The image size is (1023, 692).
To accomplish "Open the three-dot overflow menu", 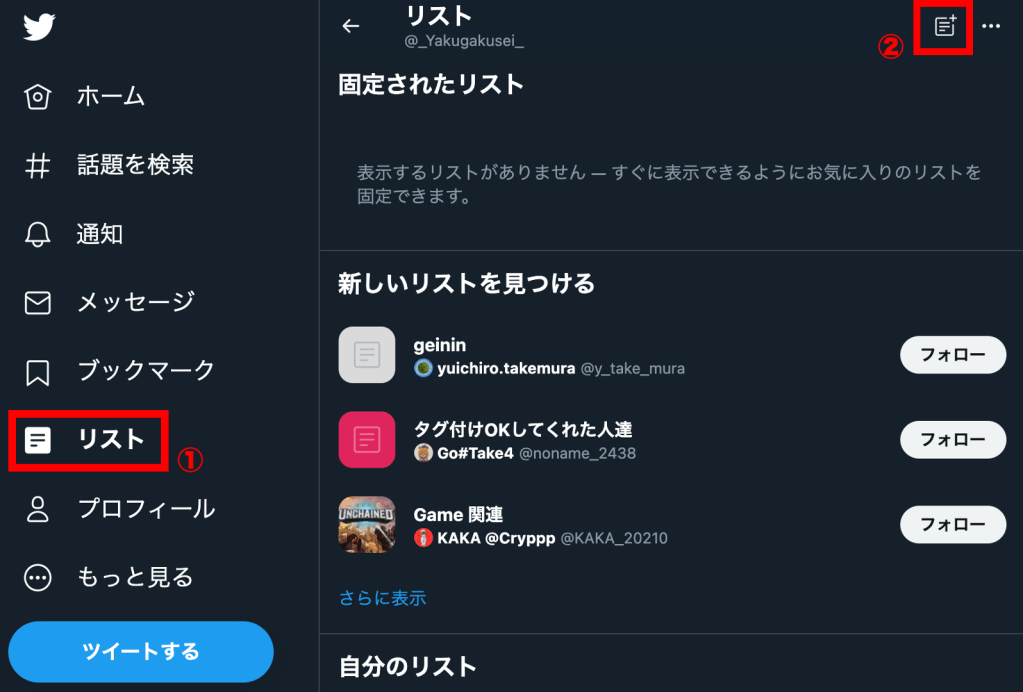I will pyautogui.click(x=991, y=26).
